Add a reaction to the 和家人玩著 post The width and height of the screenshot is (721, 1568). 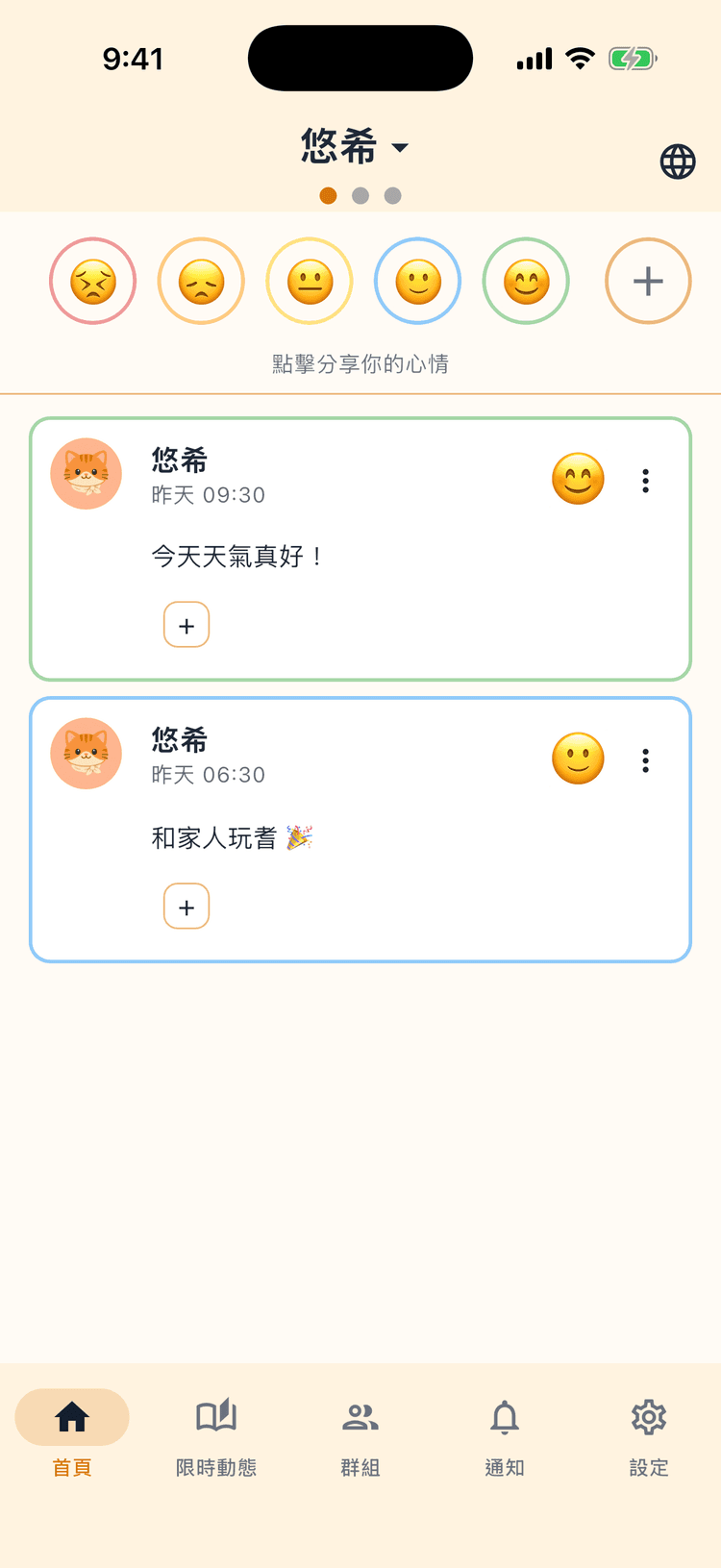(186, 906)
